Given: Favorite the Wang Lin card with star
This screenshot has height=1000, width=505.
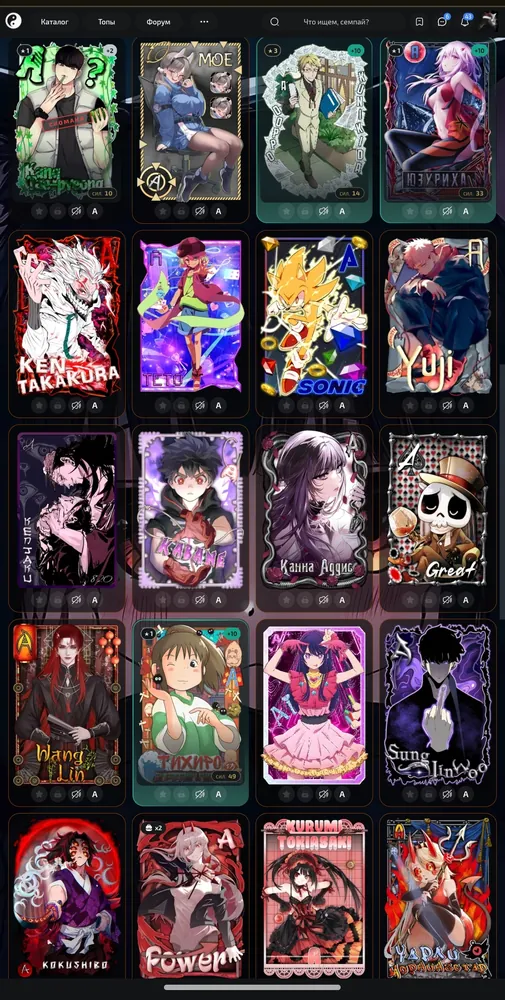Looking at the screenshot, I should click(39, 794).
